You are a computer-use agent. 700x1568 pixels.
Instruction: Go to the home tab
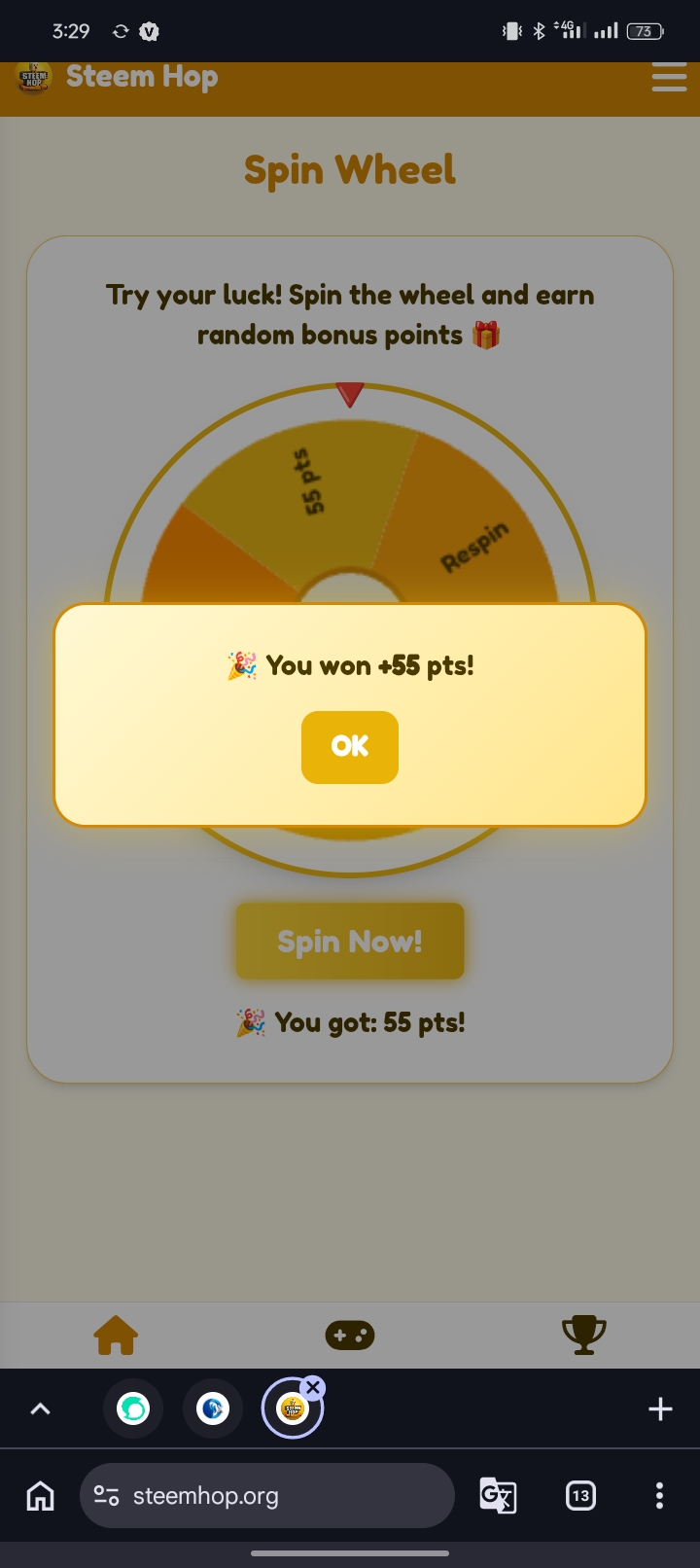tap(116, 1335)
